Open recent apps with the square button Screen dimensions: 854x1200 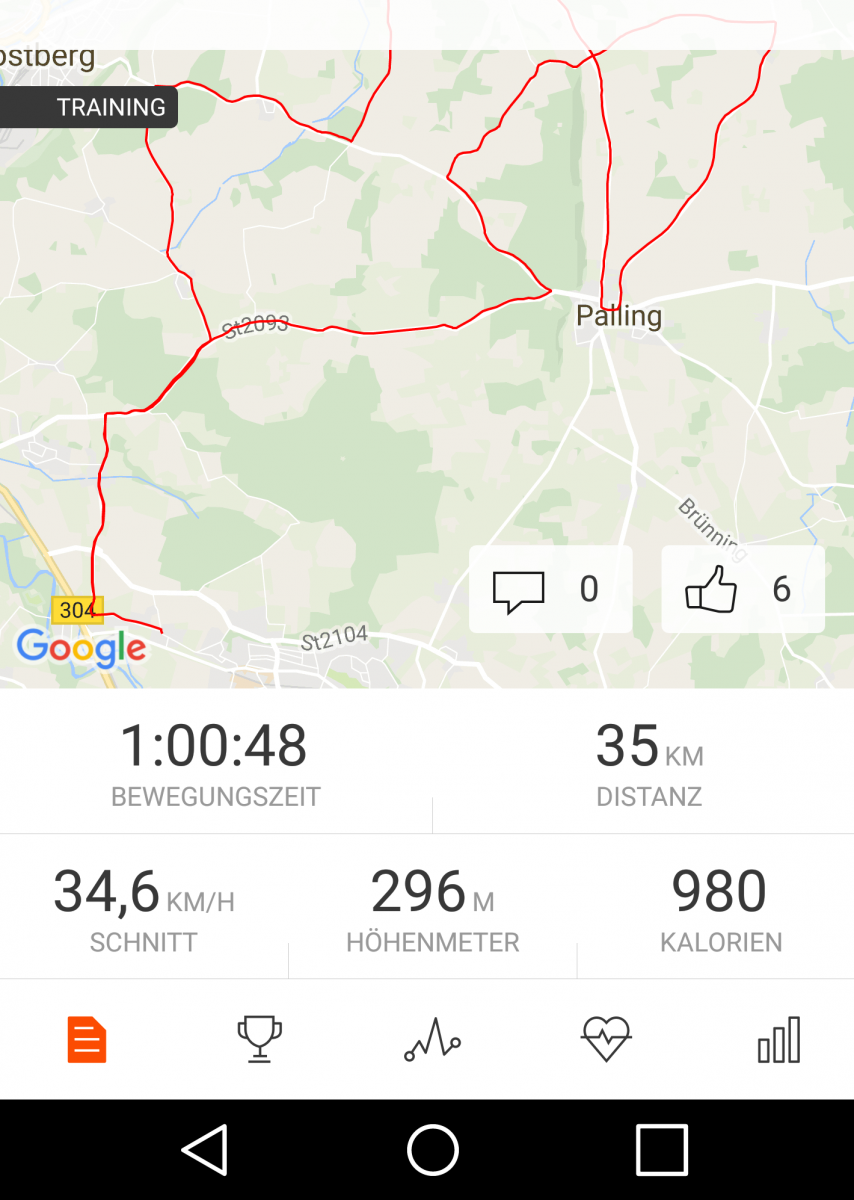click(x=661, y=1150)
